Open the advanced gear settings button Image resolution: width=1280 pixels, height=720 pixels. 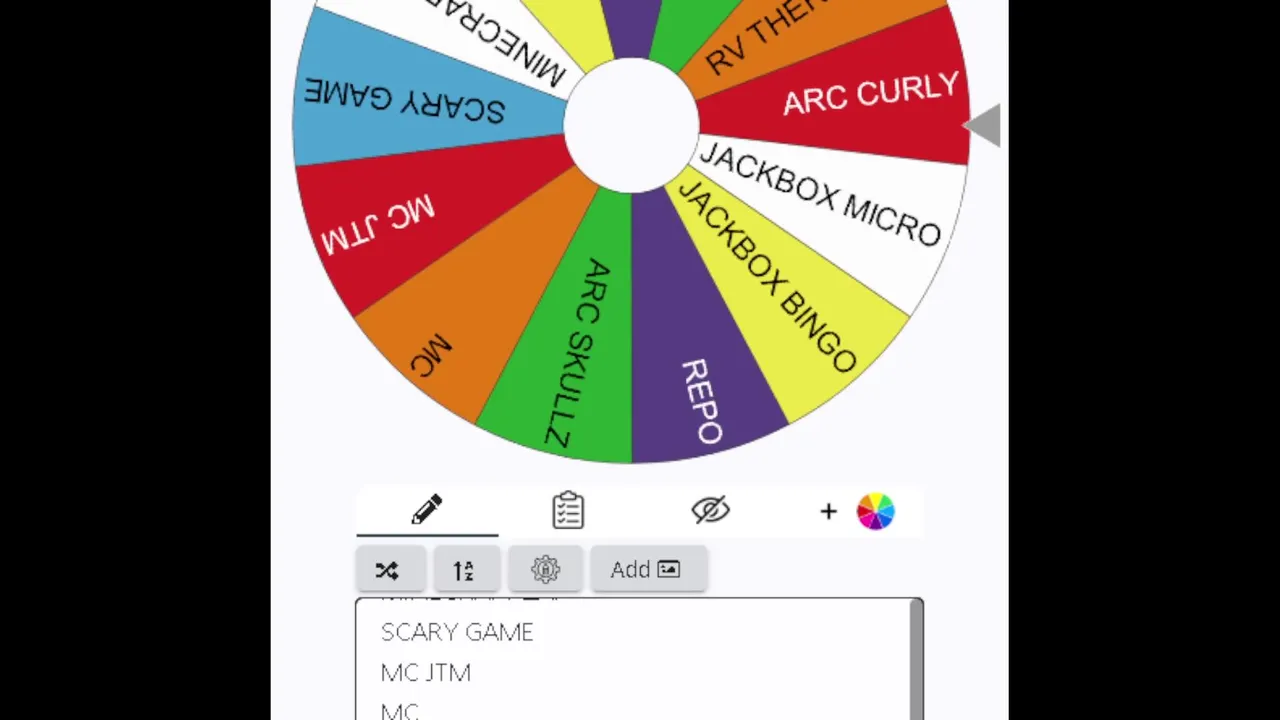[546, 570]
